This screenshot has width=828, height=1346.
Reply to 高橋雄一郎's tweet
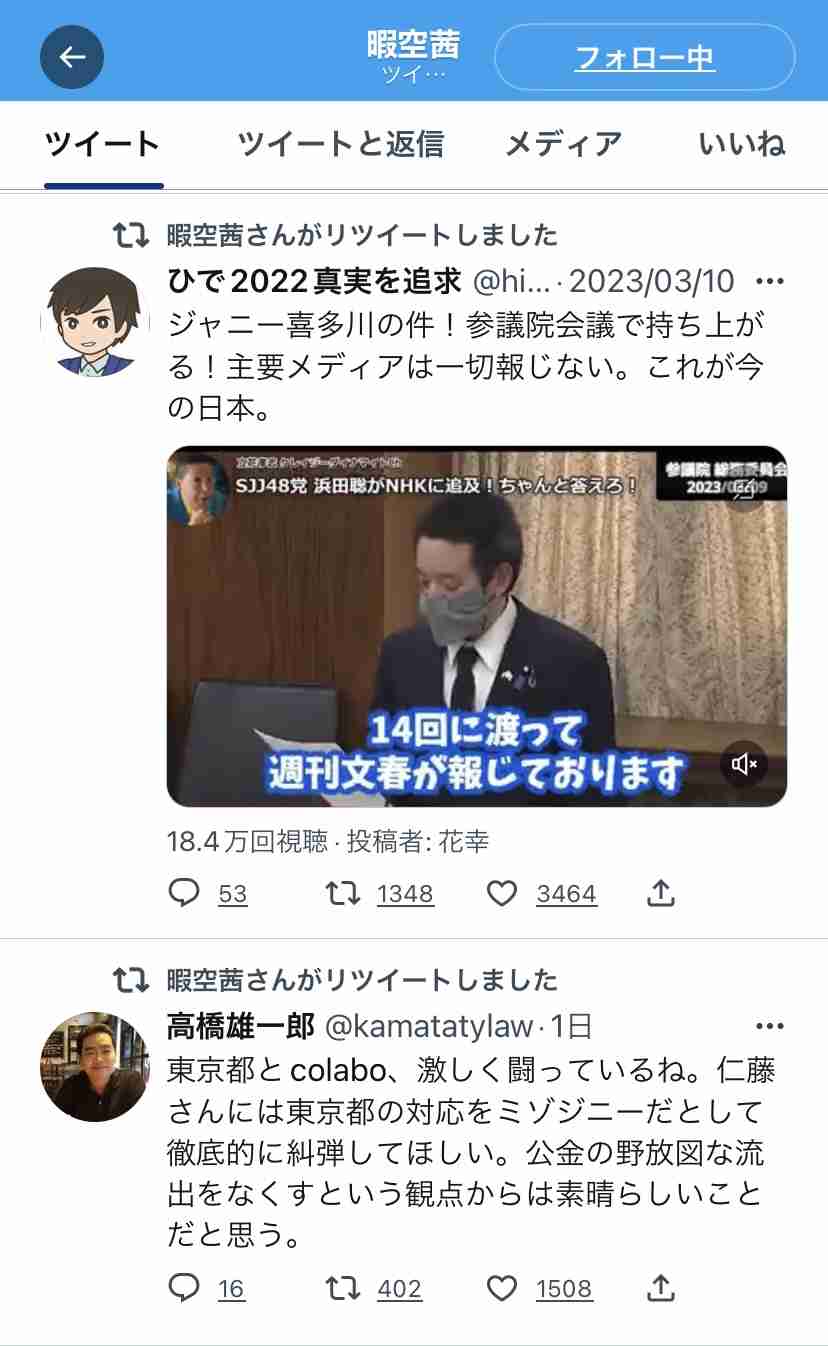pos(184,1288)
